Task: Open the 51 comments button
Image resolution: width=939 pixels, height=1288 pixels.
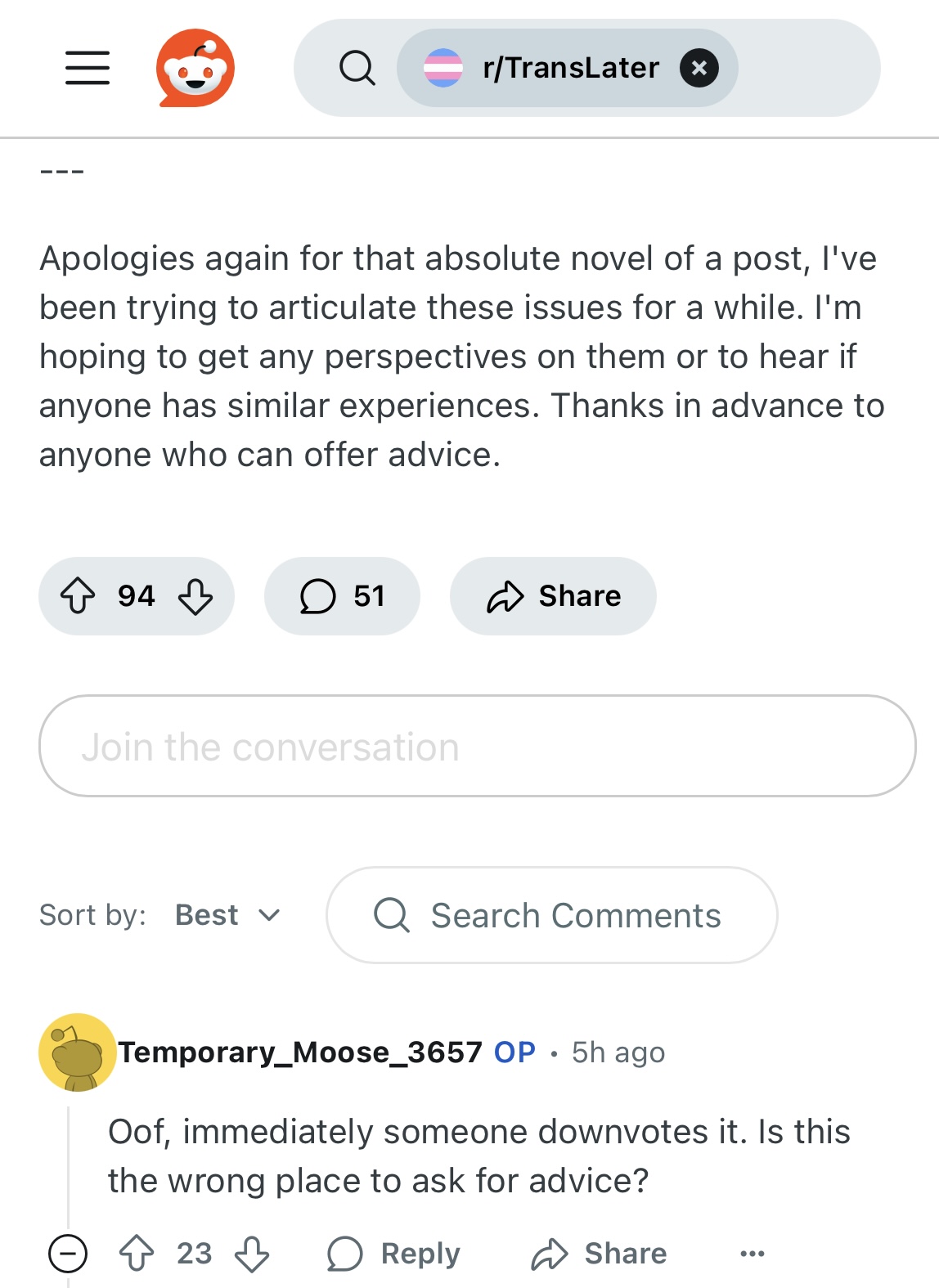Action: (x=342, y=596)
